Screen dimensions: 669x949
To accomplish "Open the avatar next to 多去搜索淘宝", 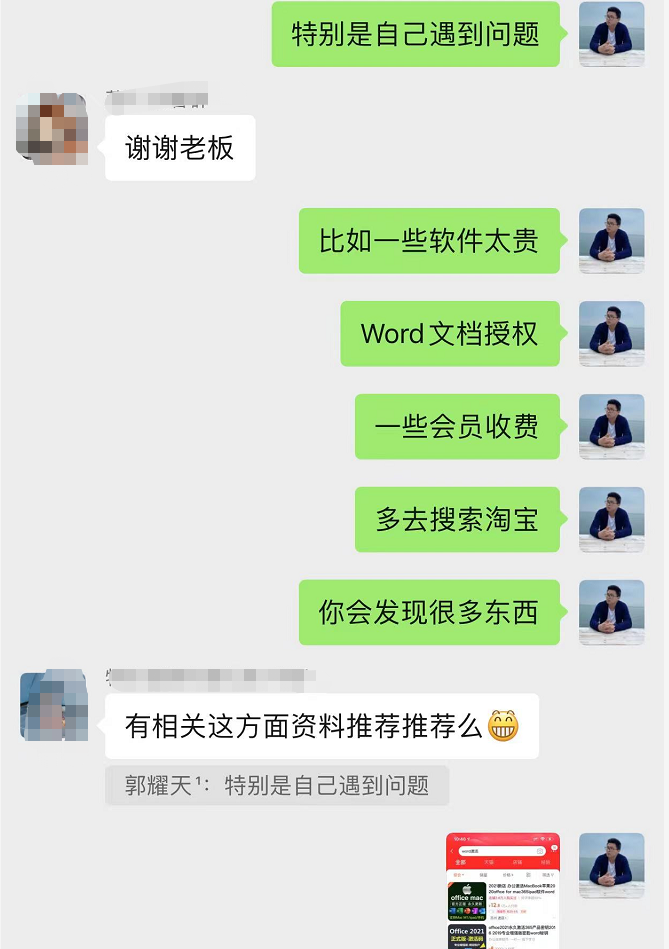I will pyautogui.click(x=611, y=520).
